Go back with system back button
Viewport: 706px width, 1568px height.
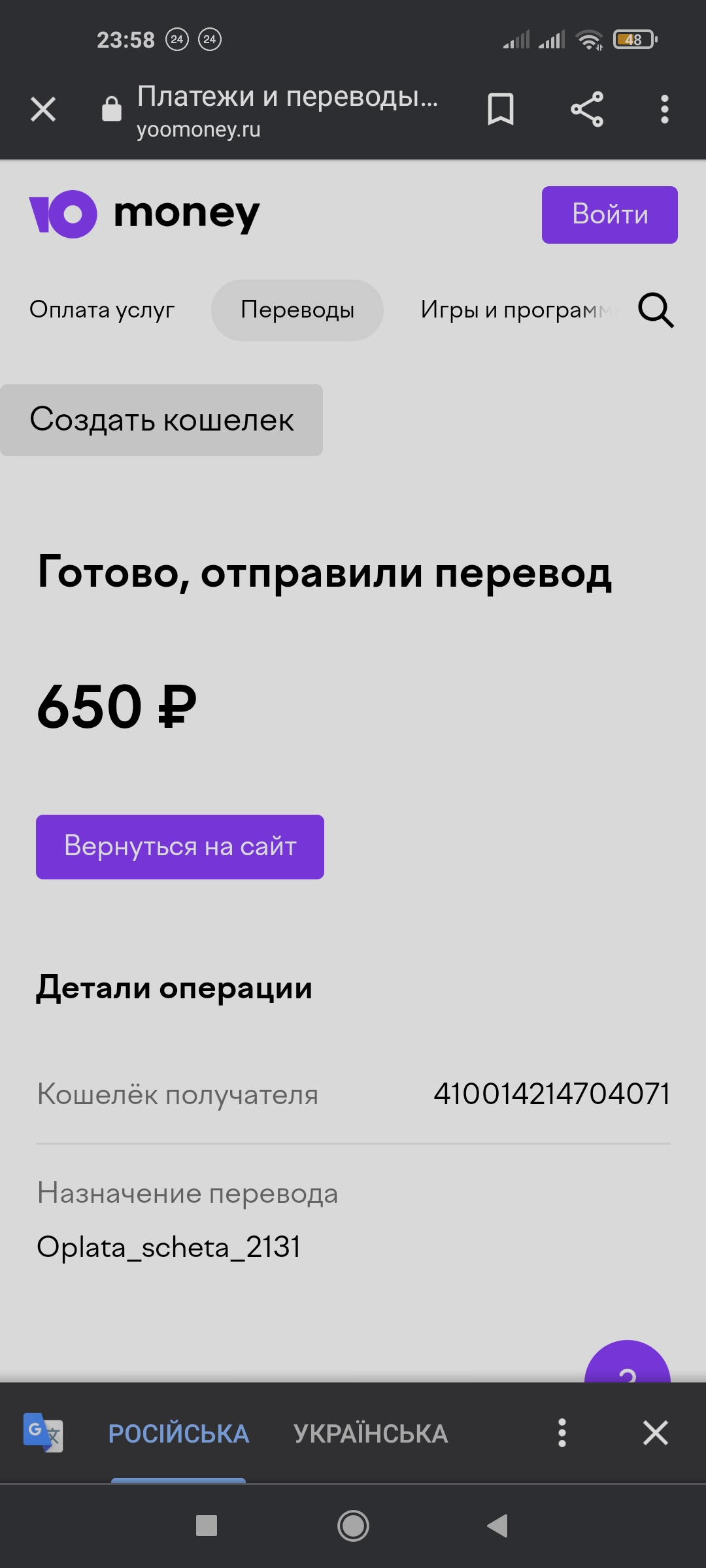tap(497, 1526)
